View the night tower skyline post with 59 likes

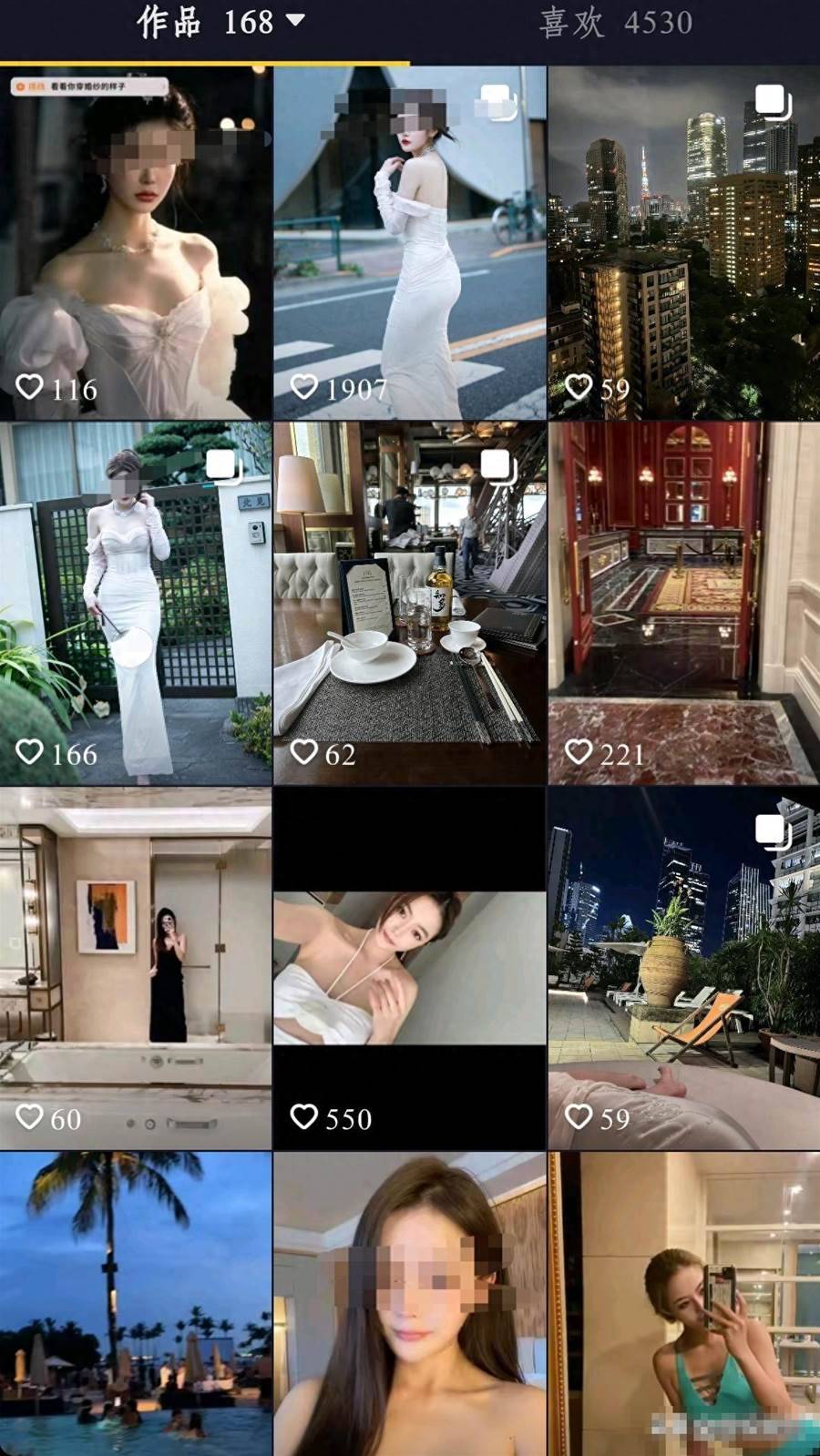click(x=683, y=243)
